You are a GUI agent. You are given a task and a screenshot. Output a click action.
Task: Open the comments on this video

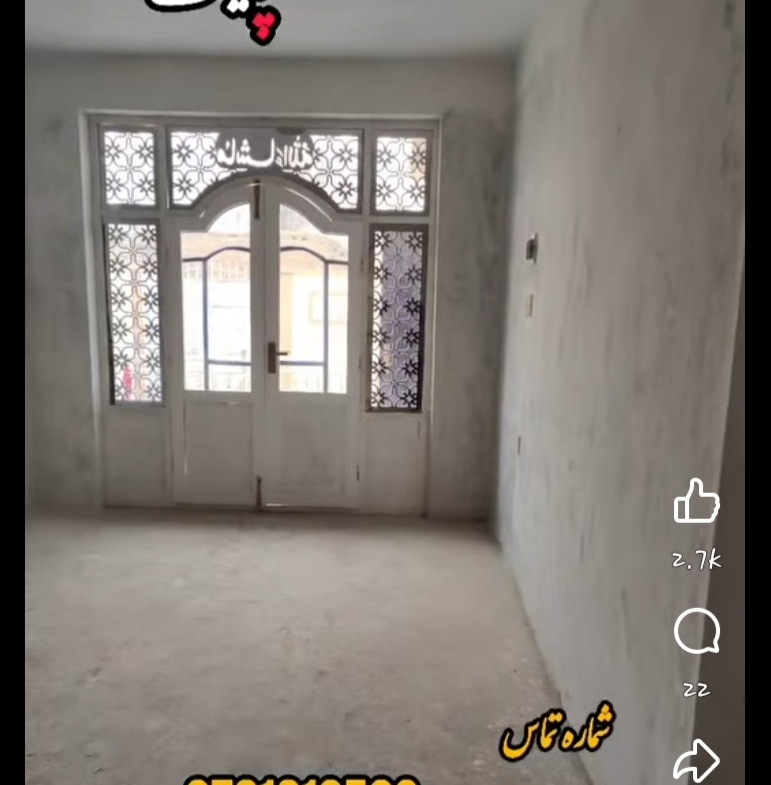[x=696, y=631]
